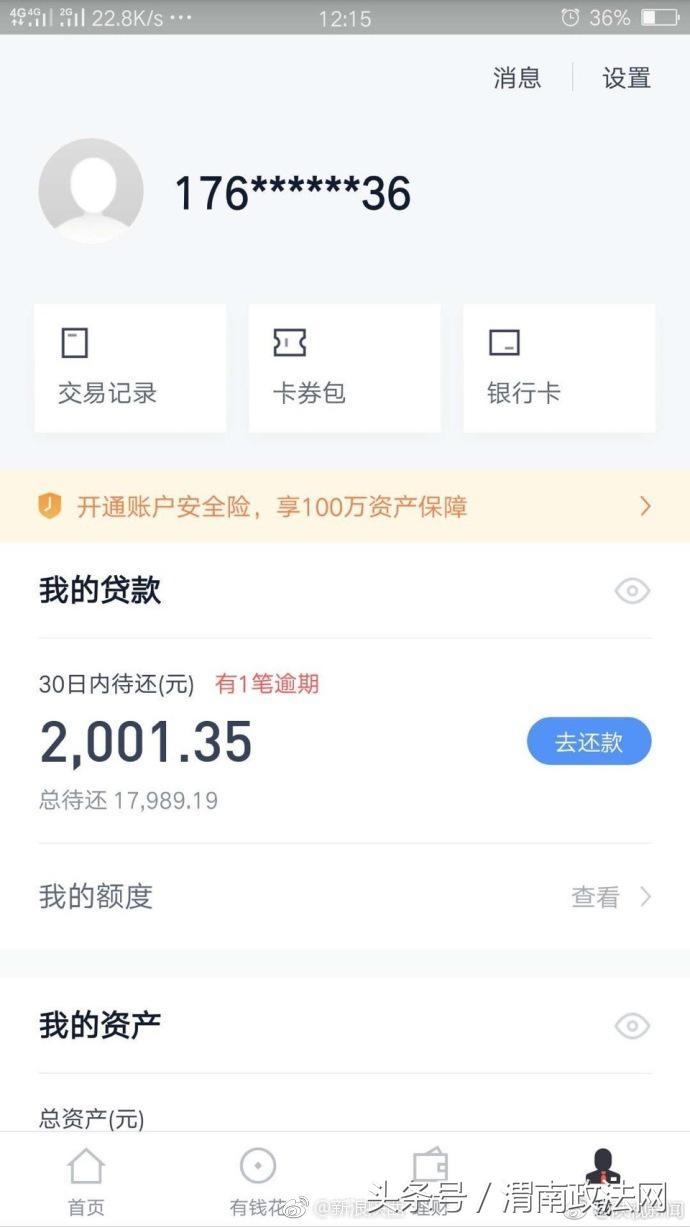Screen dimensions: 690x1227
Task: Tap the profile avatar picture
Action: point(91,191)
